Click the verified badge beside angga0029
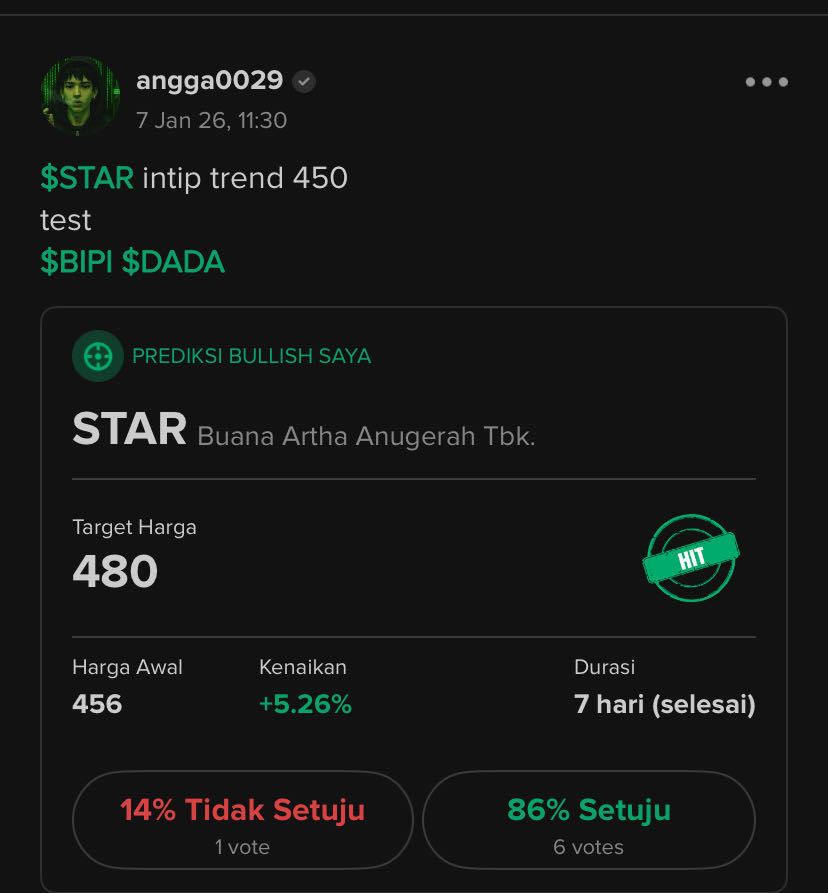The image size is (828, 893). click(x=303, y=83)
